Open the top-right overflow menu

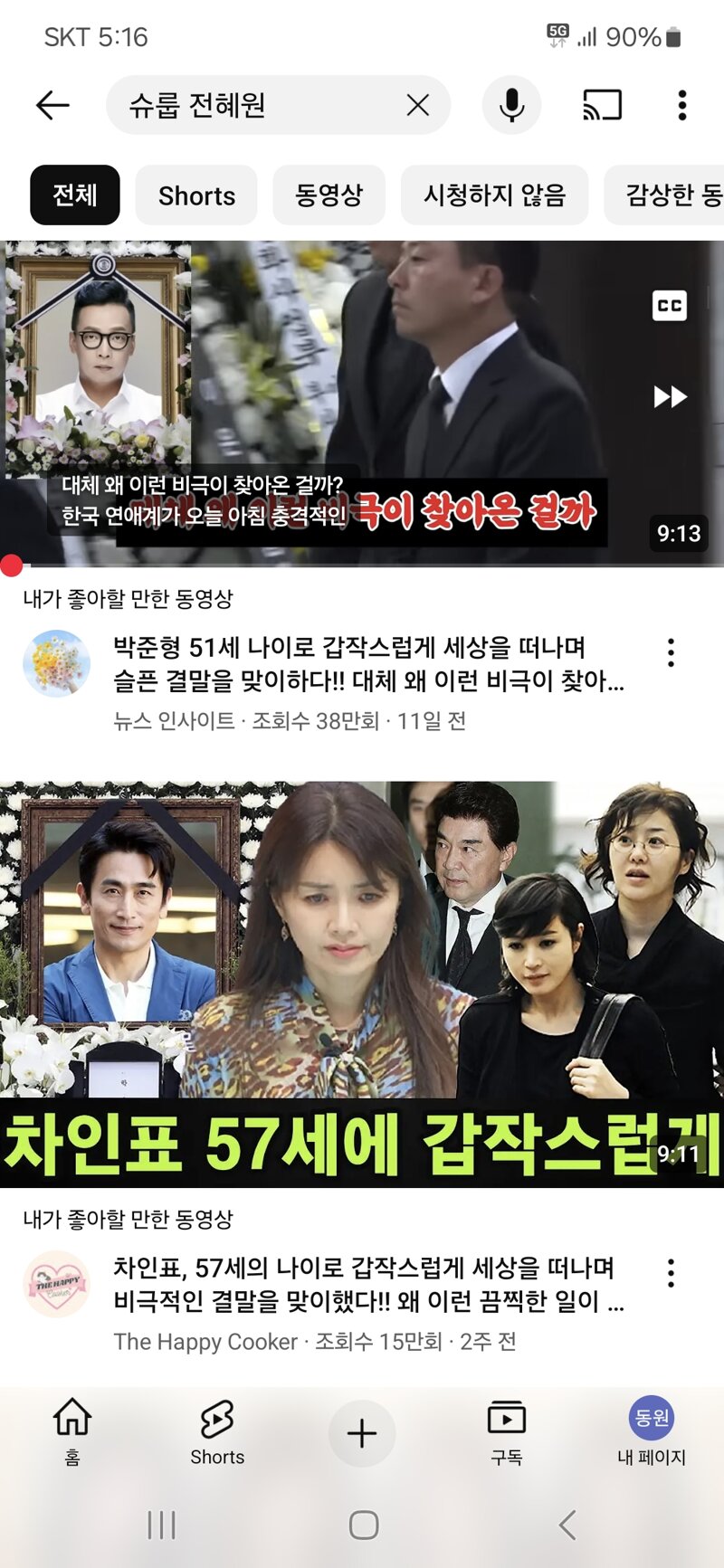682,105
